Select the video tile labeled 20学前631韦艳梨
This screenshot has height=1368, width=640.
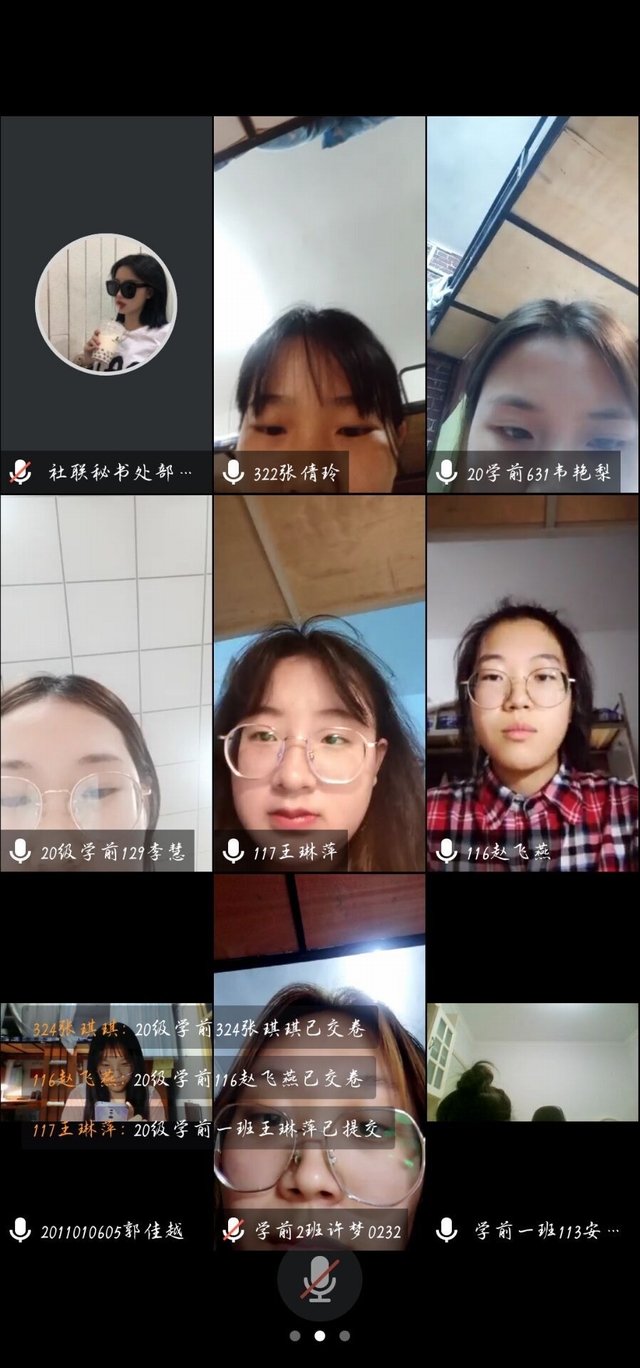[533, 305]
